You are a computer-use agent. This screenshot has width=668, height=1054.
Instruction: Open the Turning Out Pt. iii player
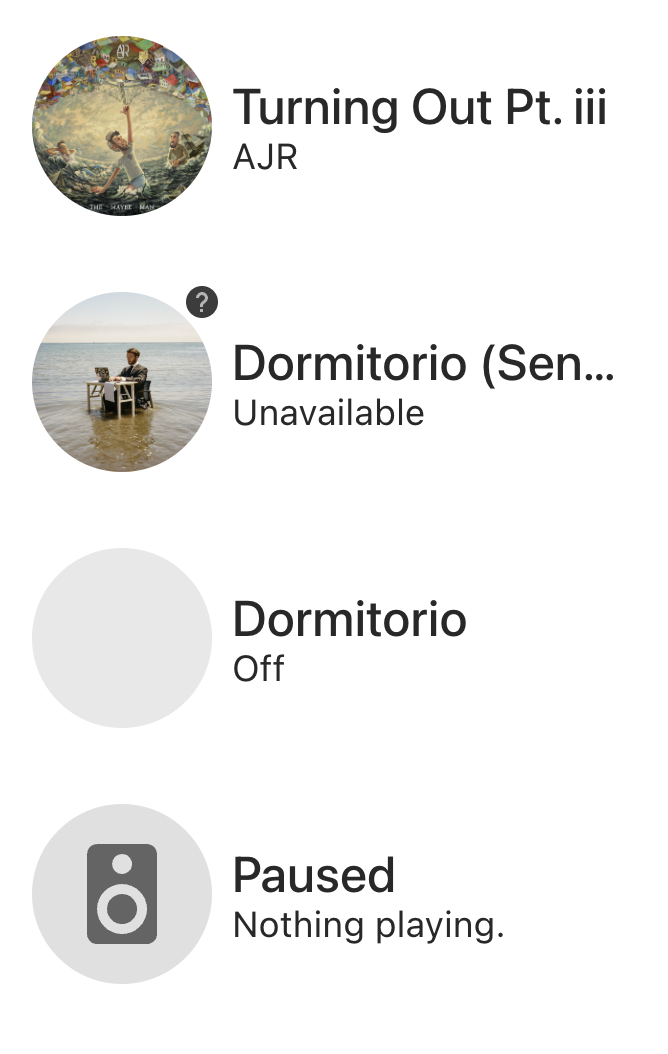(418, 125)
